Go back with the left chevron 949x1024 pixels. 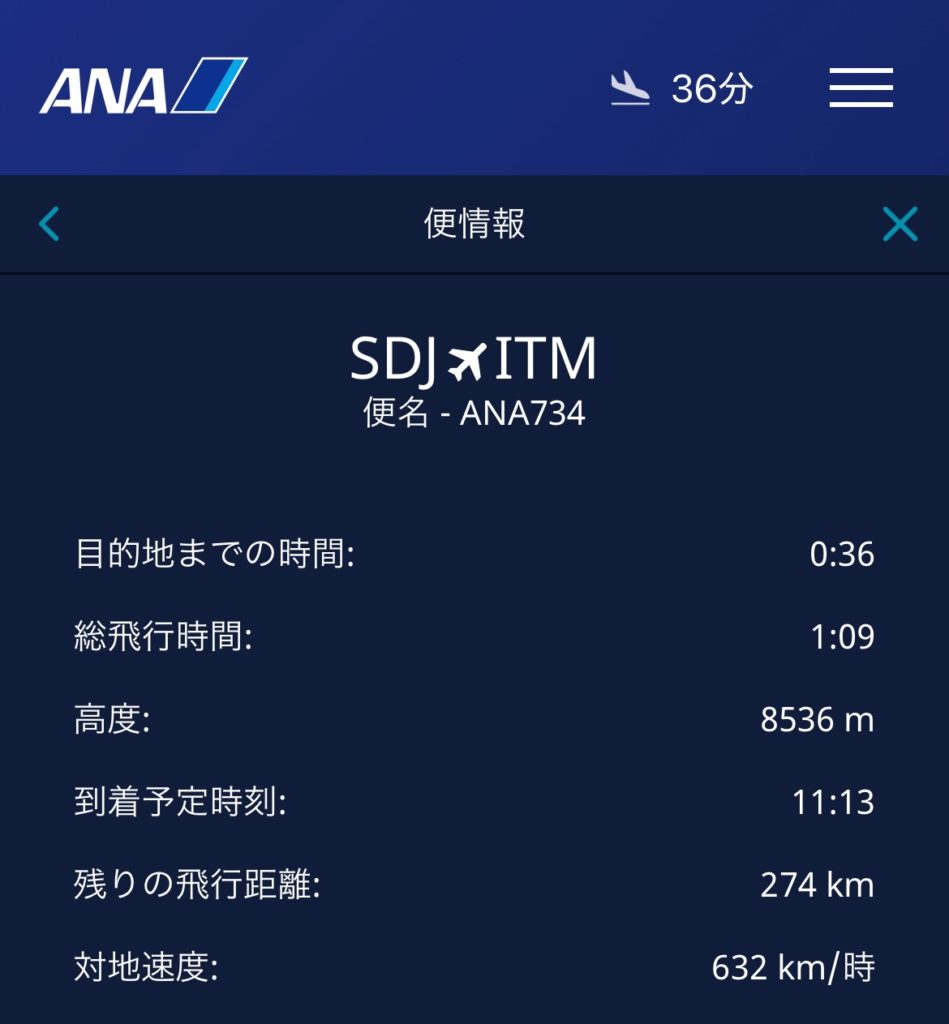[x=49, y=224]
